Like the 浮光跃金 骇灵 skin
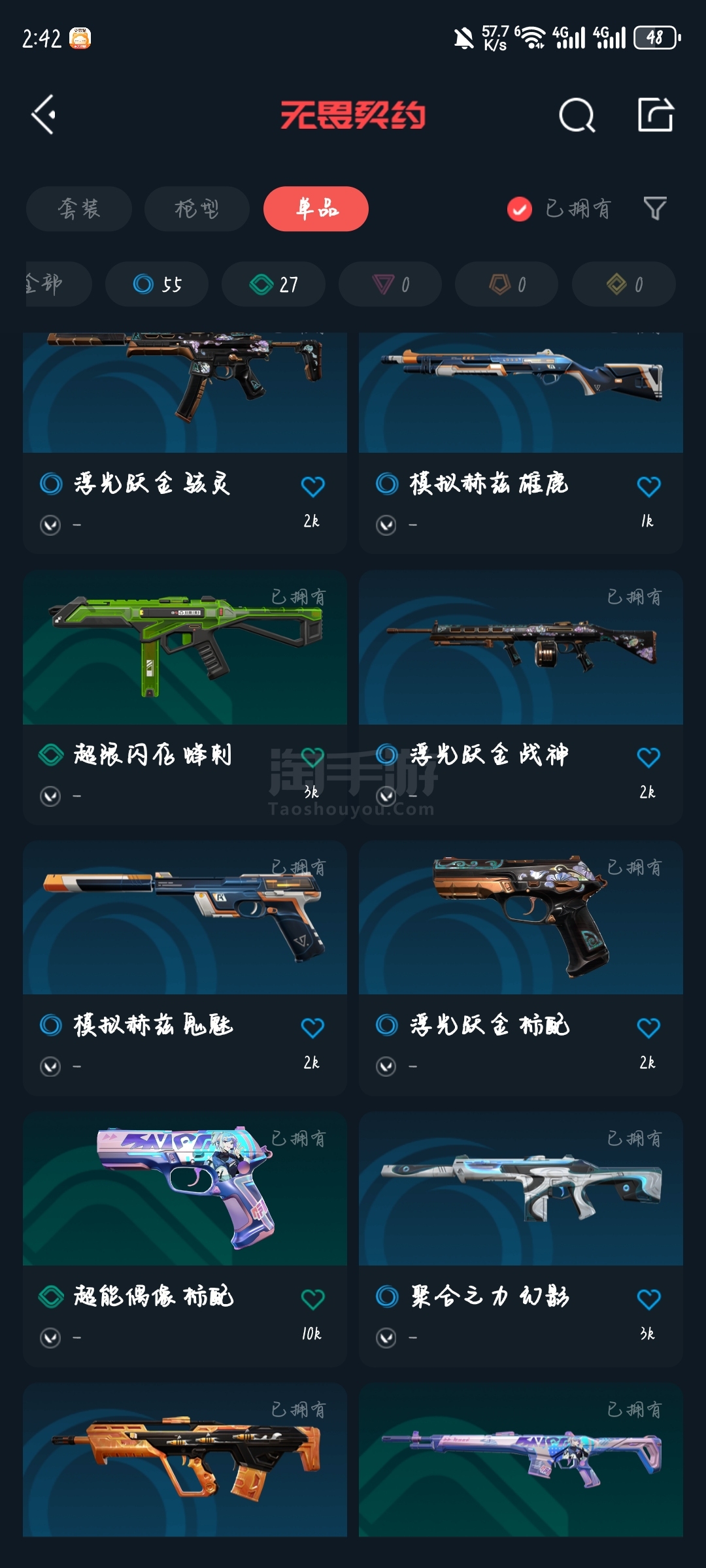Screen dimensions: 706x1568 coord(312,486)
